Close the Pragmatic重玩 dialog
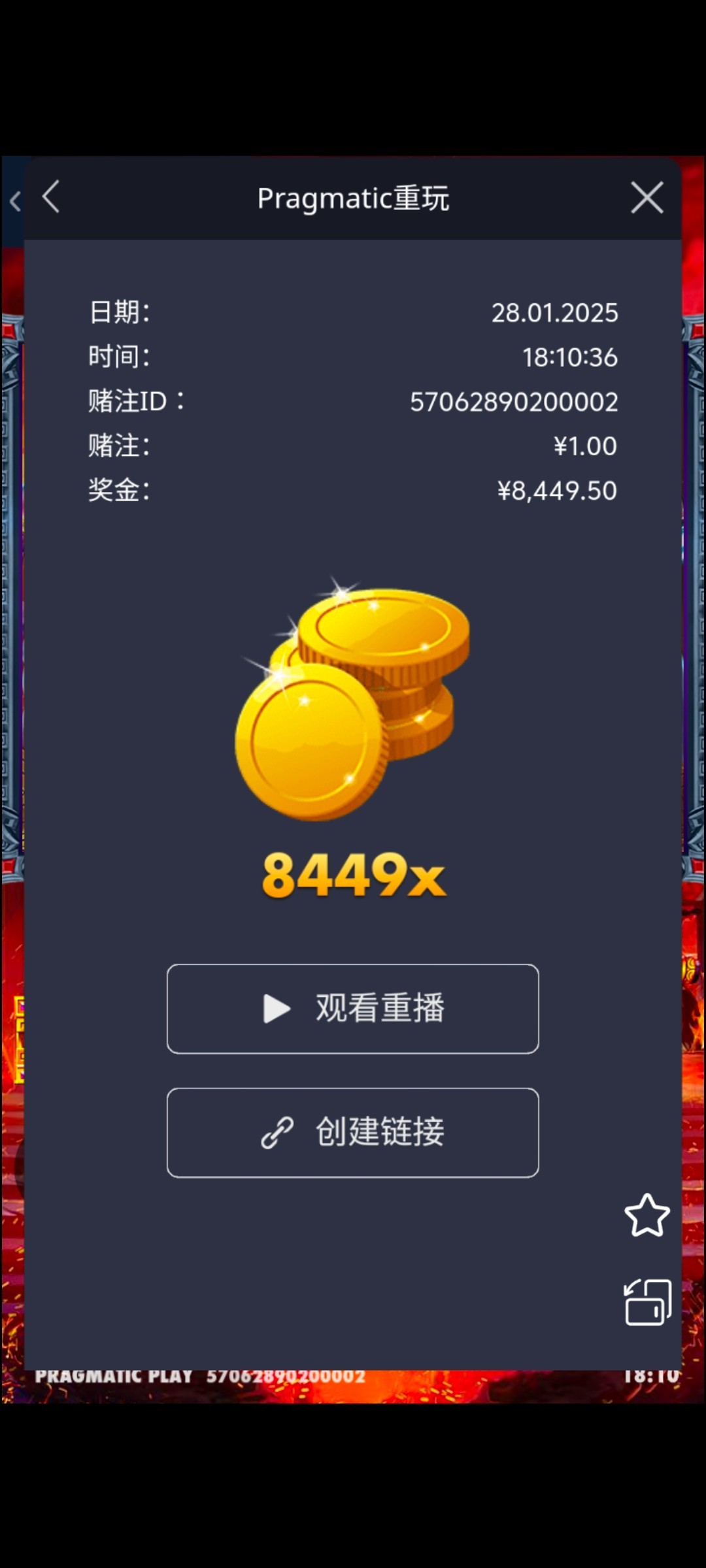This screenshot has height=1568, width=706. click(647, 197)
